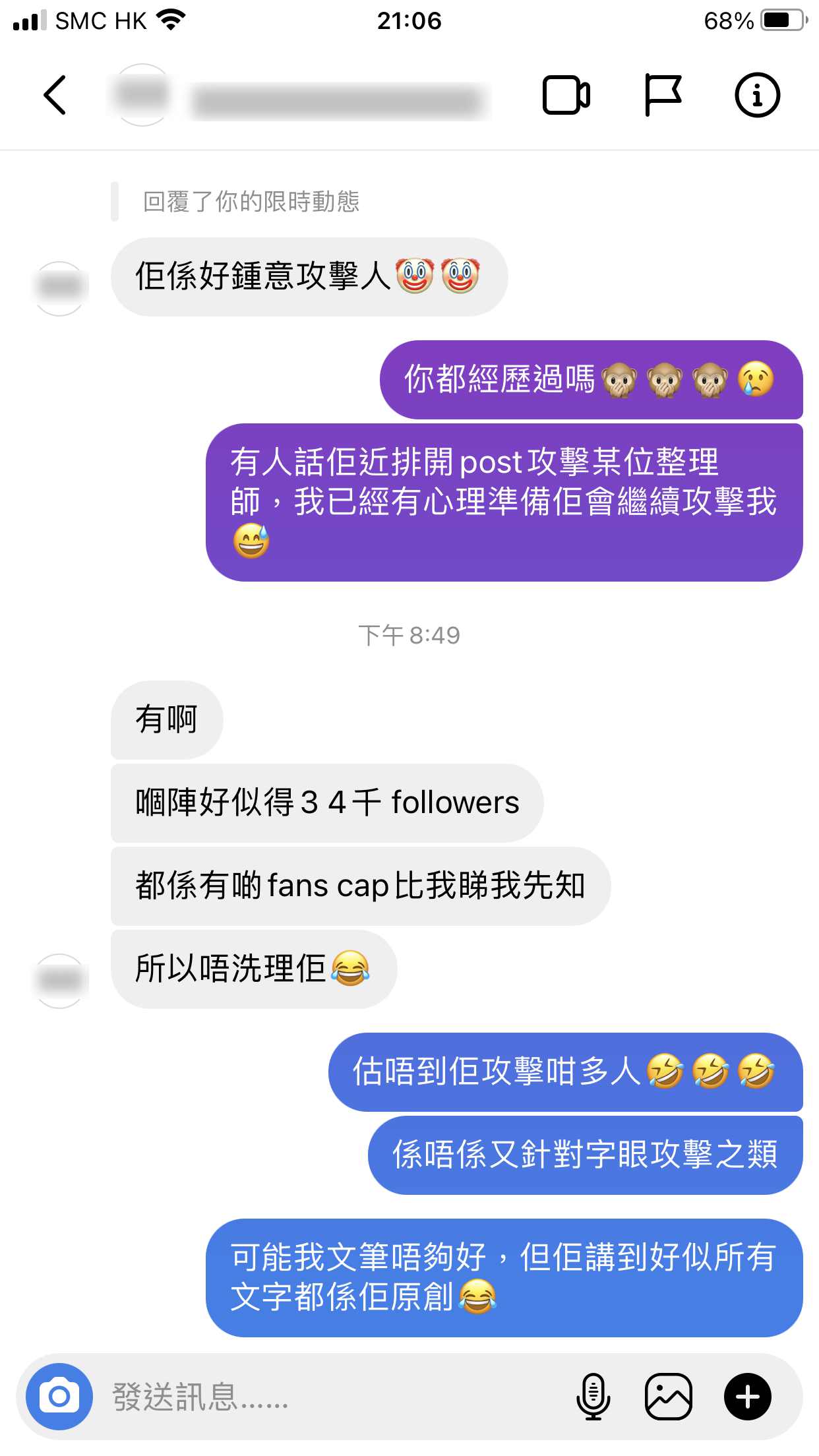Image resolution: width=819 pixels, height=1456 pixels.
Task: Record a voice message with microphone
Action: pyautogui.click(x=593, y=1396)
